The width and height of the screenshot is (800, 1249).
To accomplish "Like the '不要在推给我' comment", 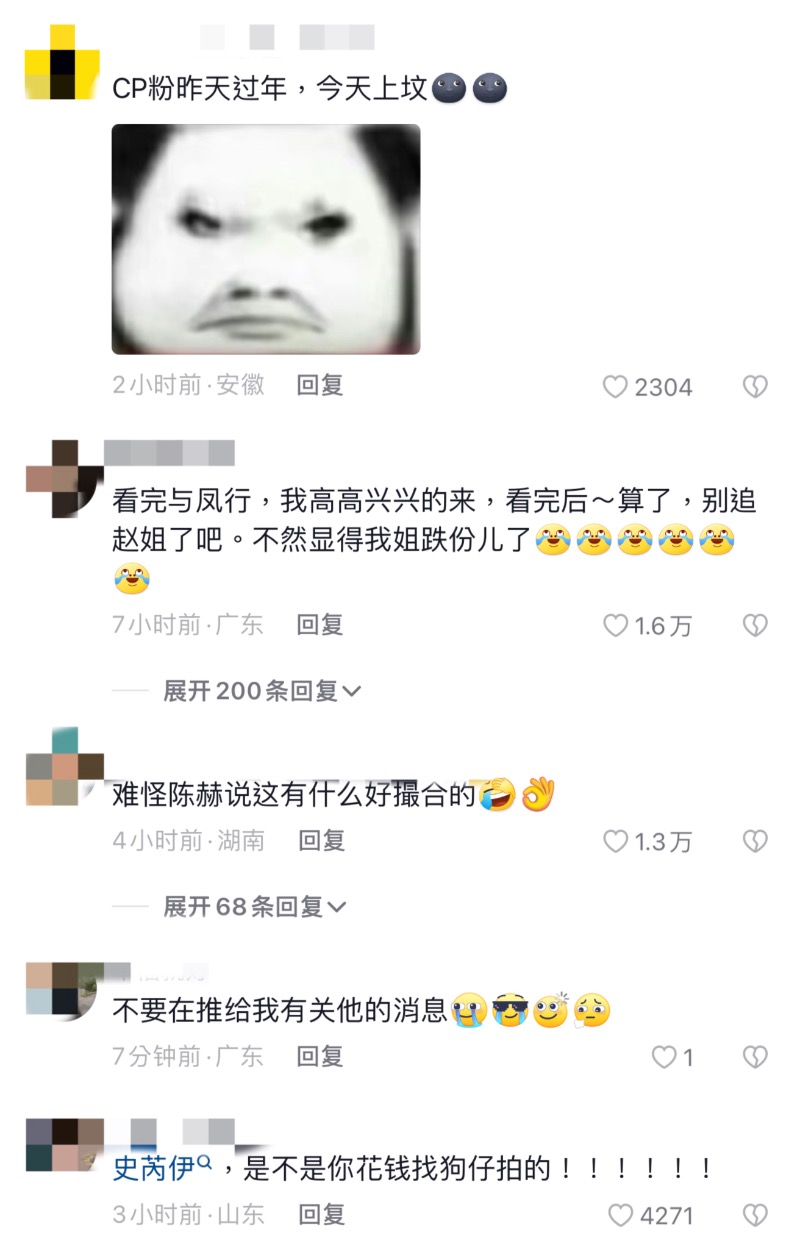I will 664,1057.
